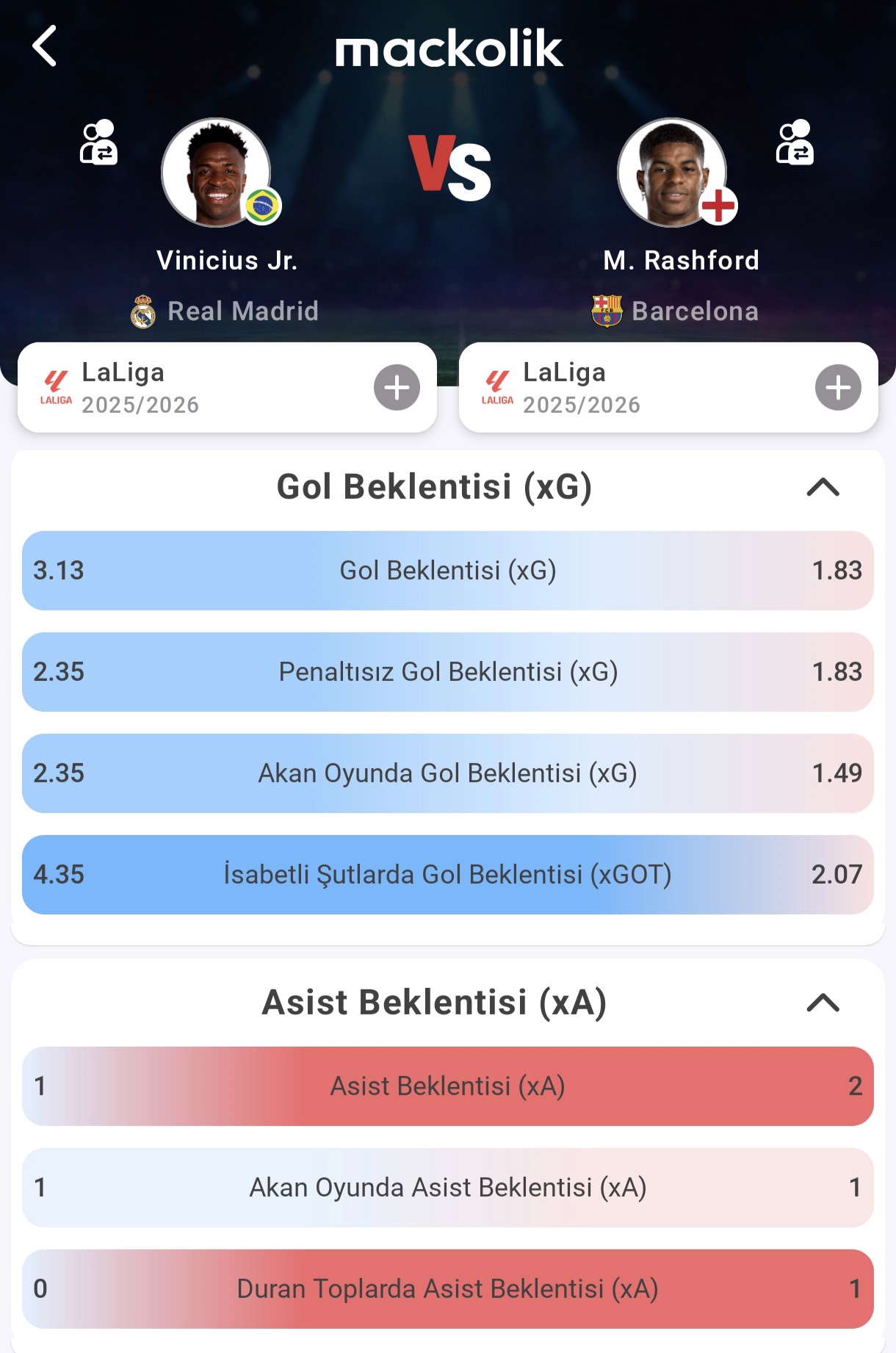Add a season to Vinicius Jr.'s LaLiga card
896x1353 pixels.
click(397, 387)
